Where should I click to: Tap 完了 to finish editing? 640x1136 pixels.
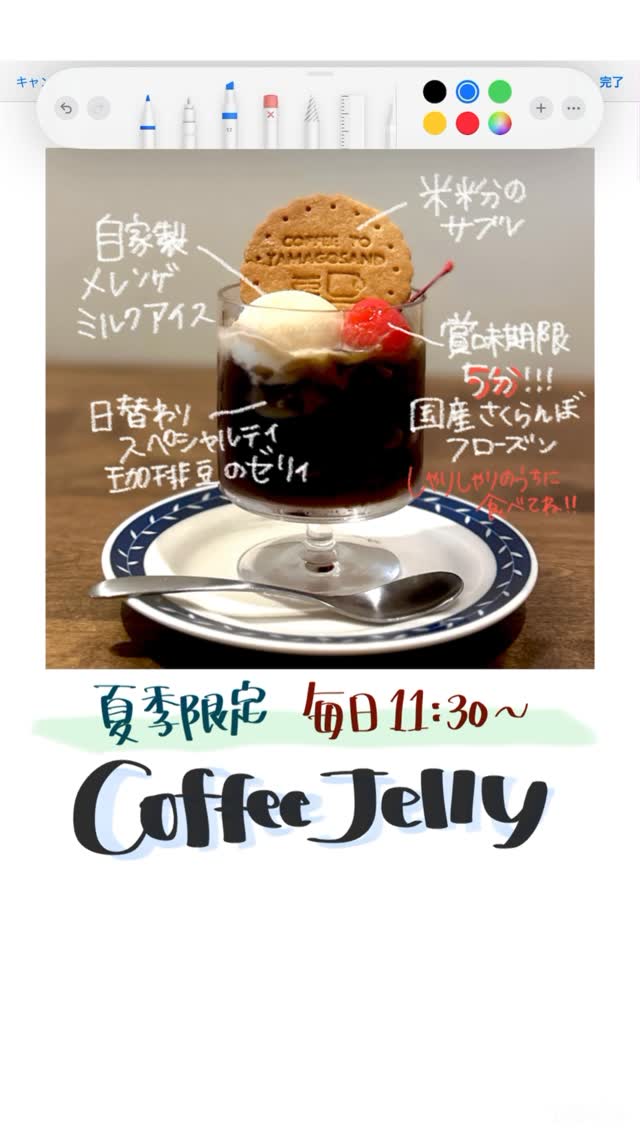[x=611, y=82]
